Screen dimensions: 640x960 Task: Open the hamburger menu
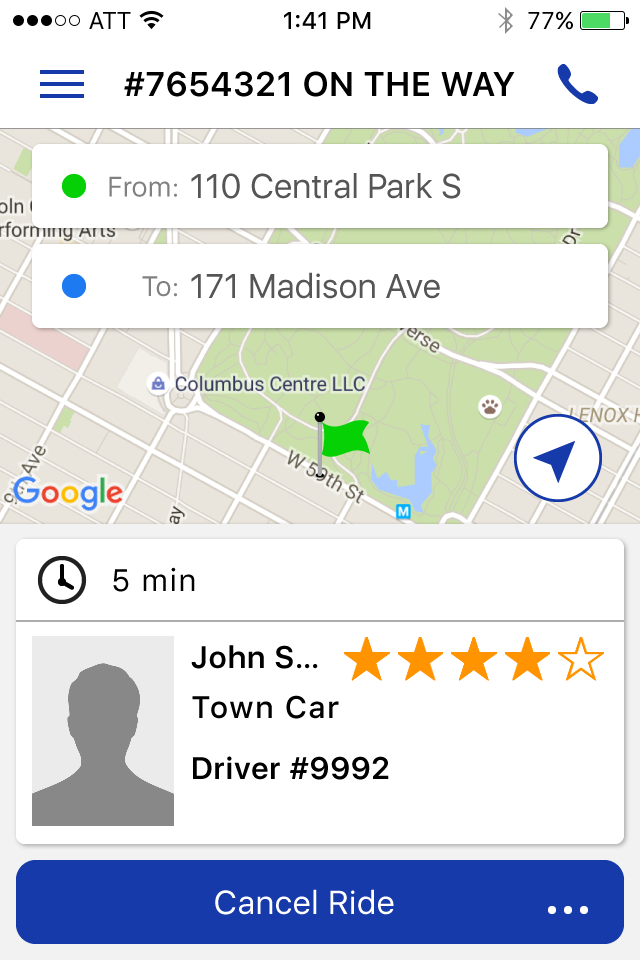click(x=62, y=84)
